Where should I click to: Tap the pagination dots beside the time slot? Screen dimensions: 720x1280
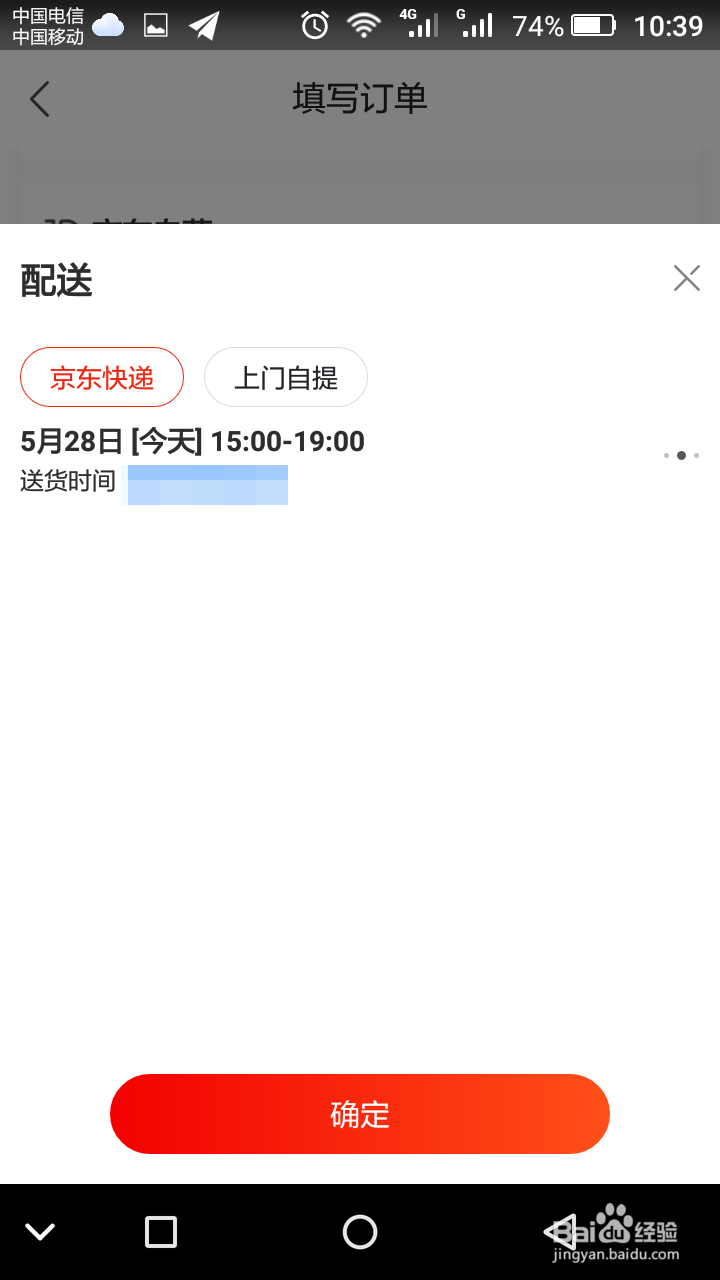[x=680, y=455]
